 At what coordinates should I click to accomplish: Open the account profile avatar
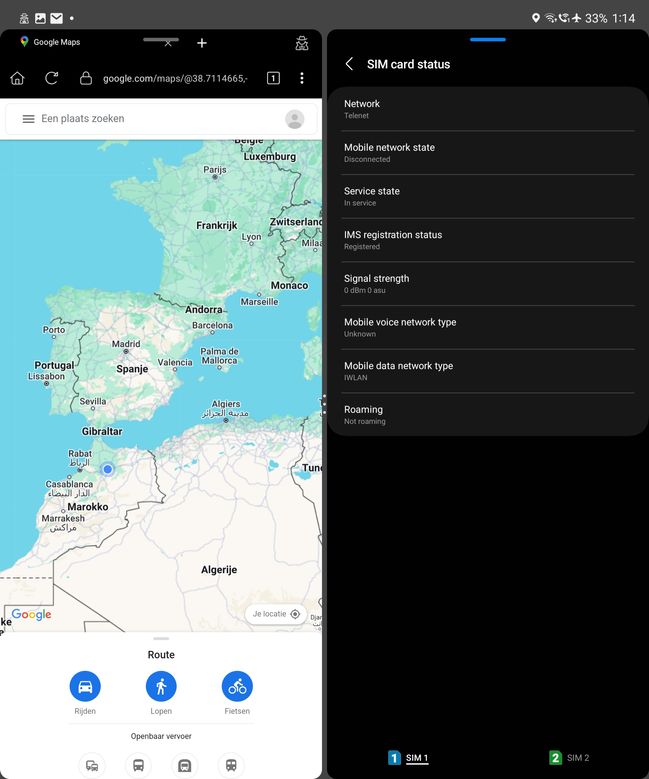tap(294, 119)
